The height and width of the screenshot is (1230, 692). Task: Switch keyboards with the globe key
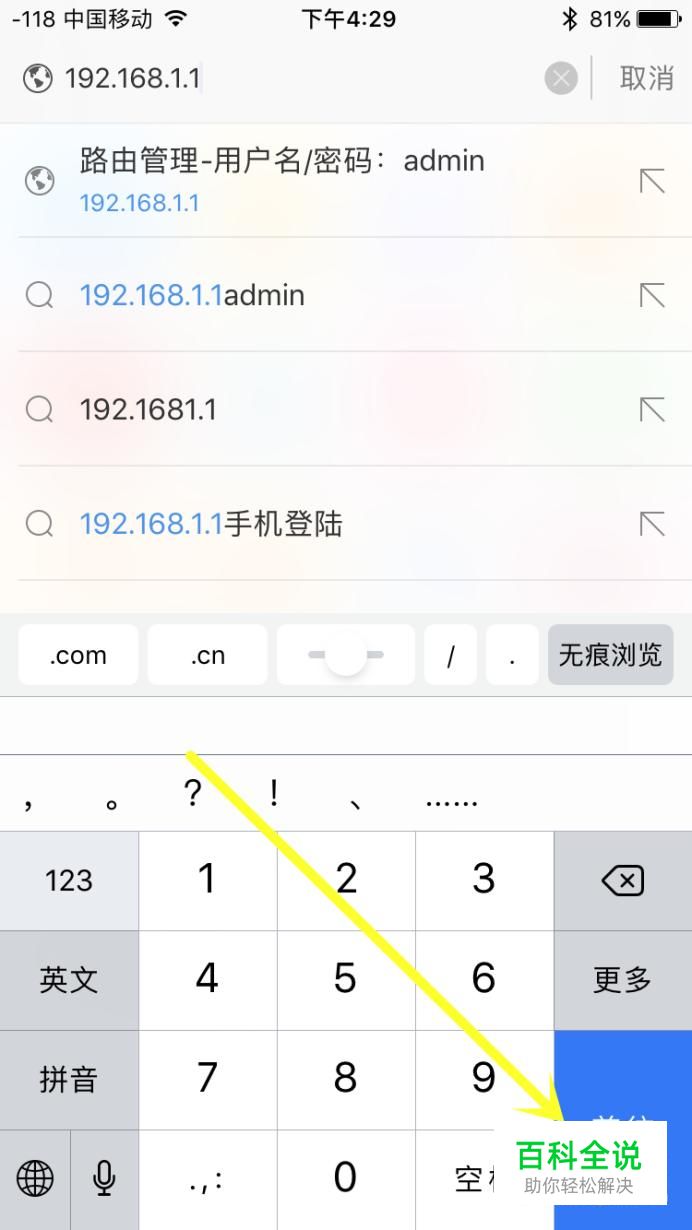(x=35, y=1179)
